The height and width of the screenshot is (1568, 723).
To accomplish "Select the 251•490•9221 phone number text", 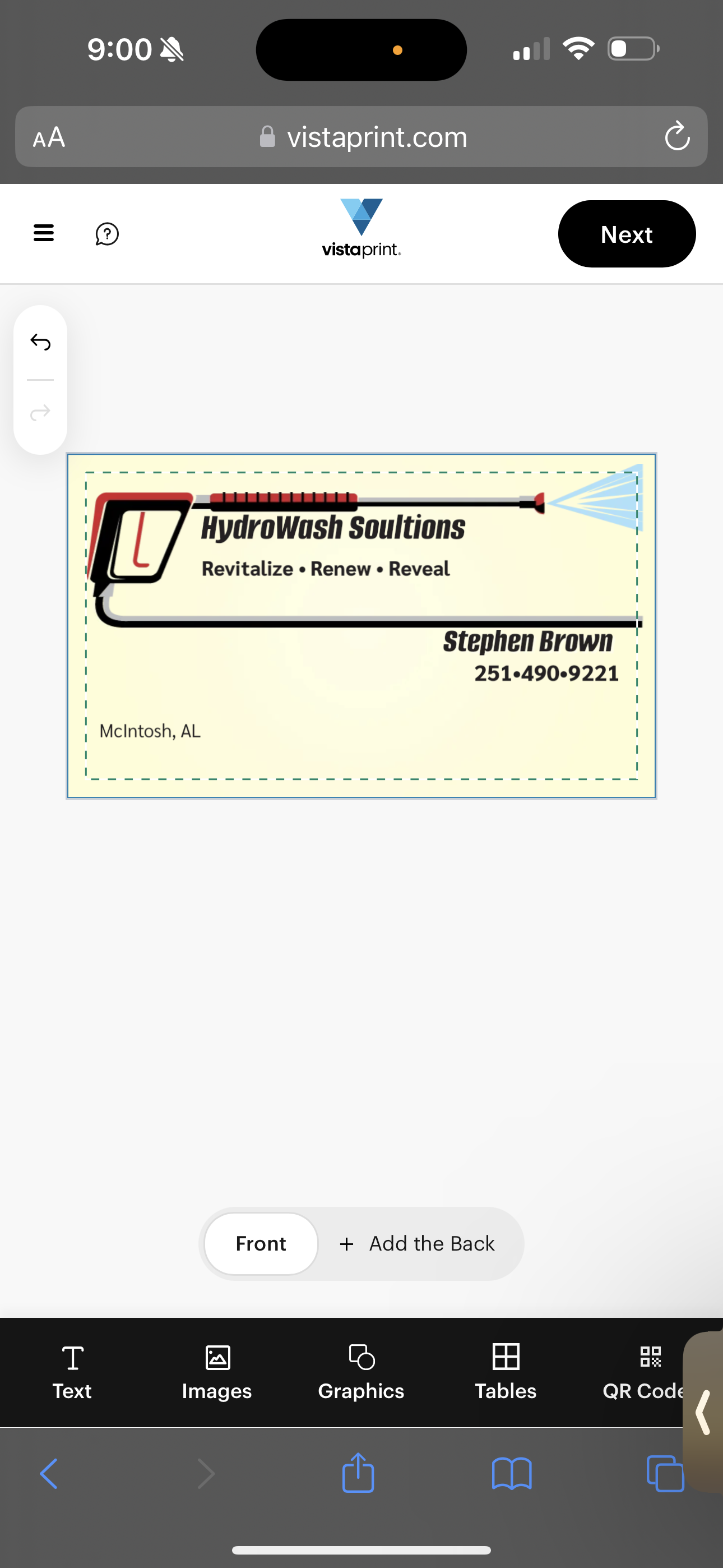I will (x=546, y=674).
